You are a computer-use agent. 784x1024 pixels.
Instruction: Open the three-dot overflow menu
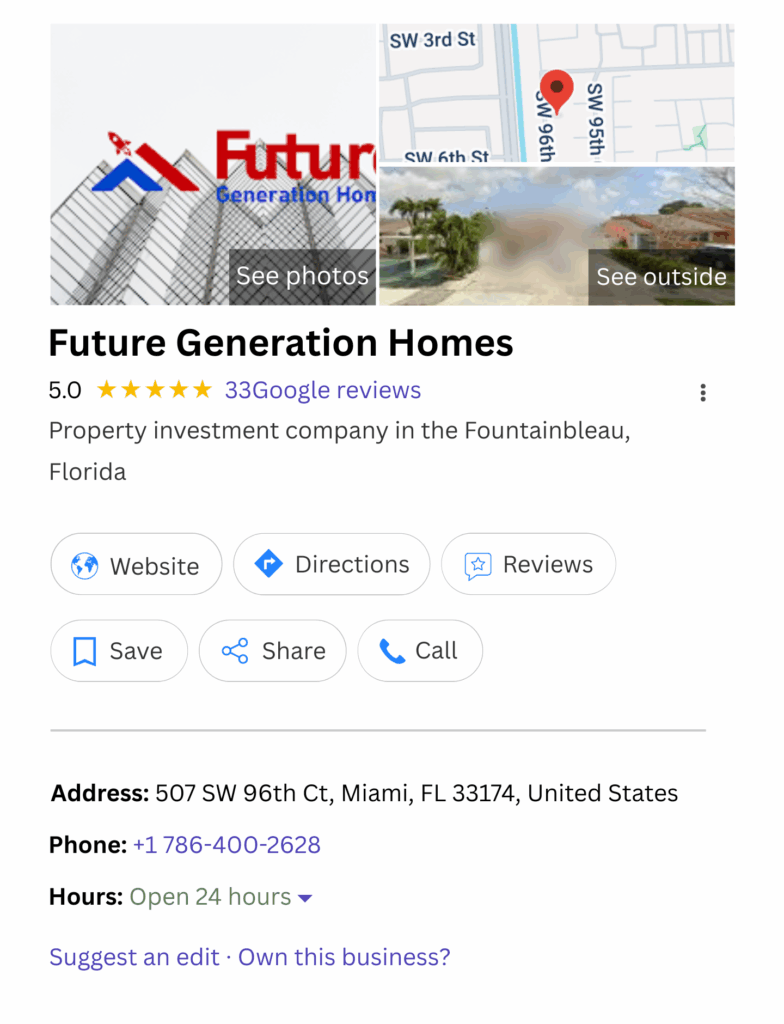[x=703, y=393]
